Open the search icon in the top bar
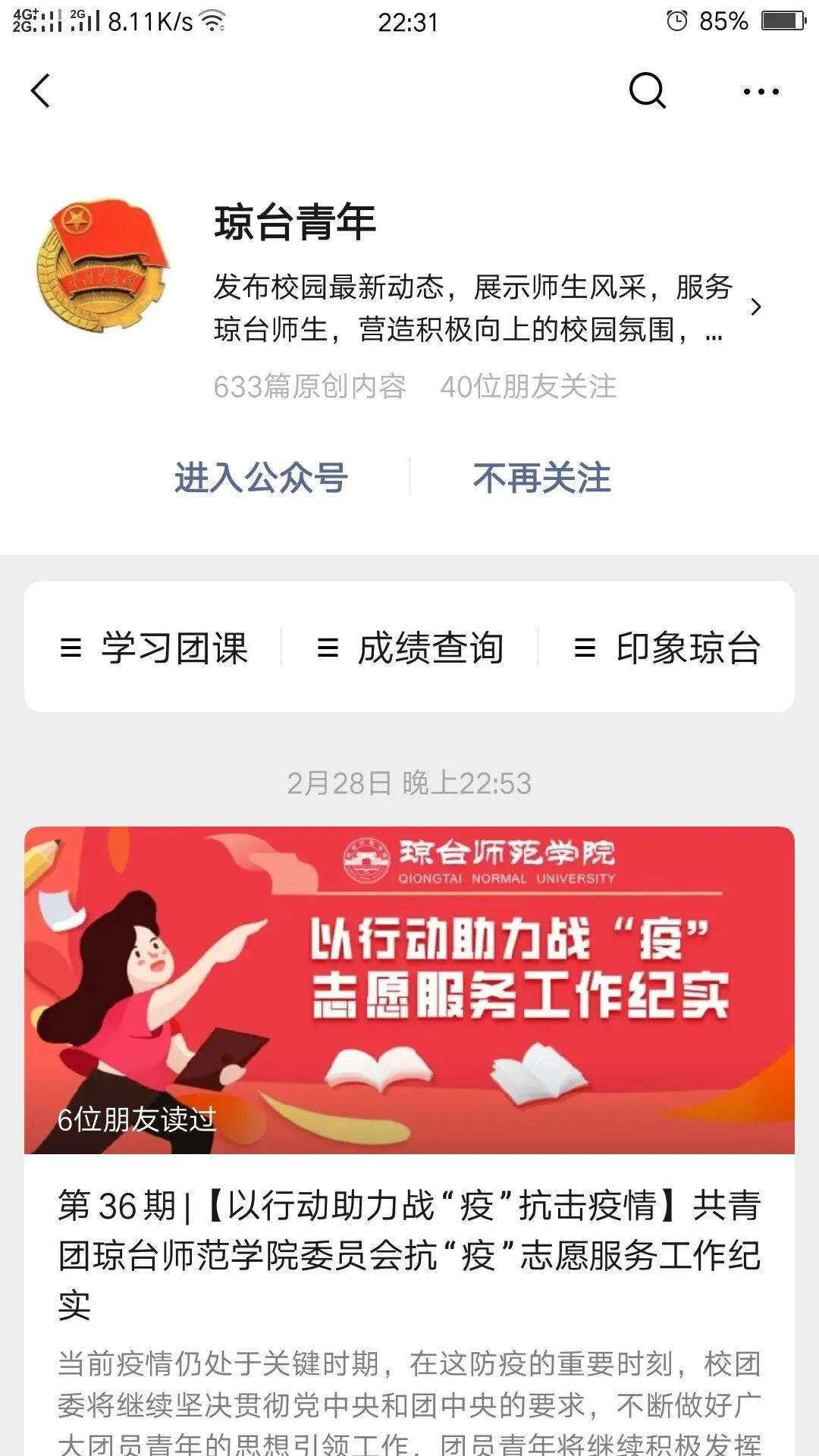The width and height of the screenshot is (819, 1456). coord(647,91)
